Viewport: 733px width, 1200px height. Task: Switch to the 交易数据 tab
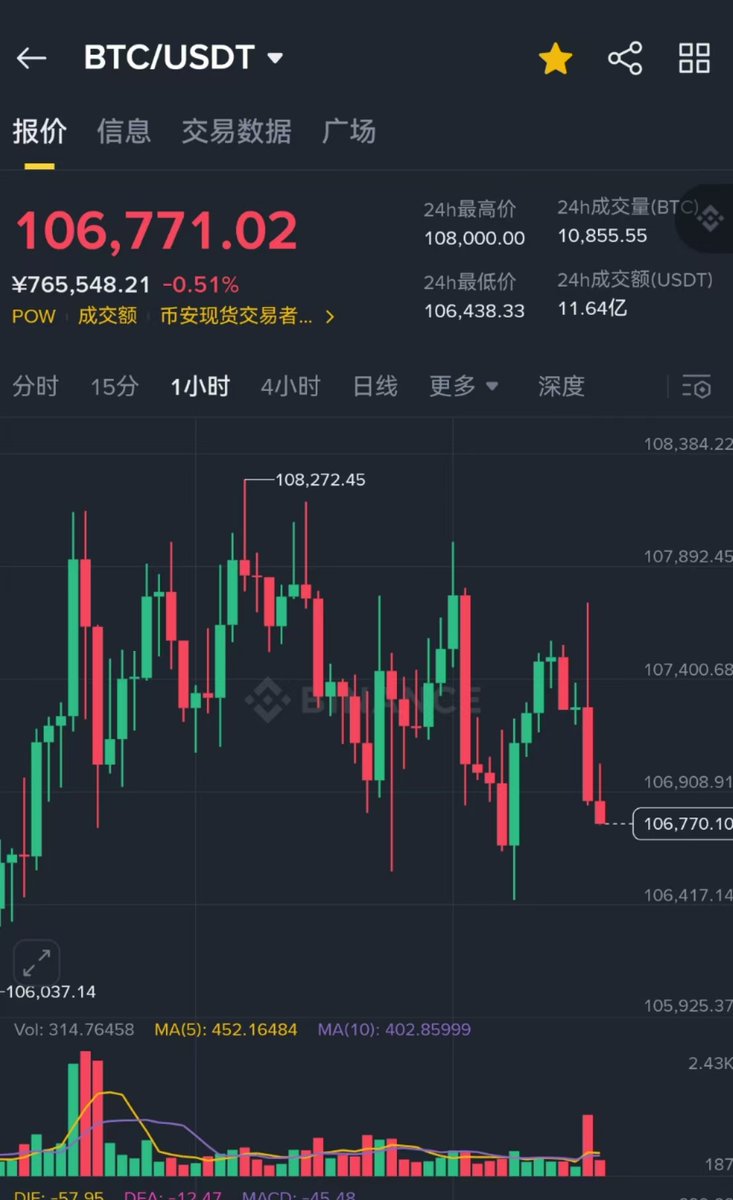coord(236,131)
